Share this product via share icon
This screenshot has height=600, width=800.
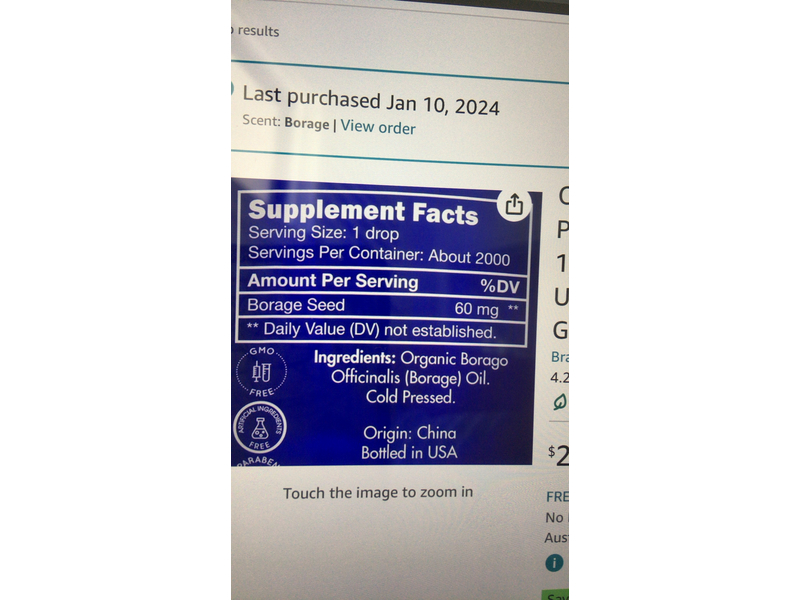514,205
